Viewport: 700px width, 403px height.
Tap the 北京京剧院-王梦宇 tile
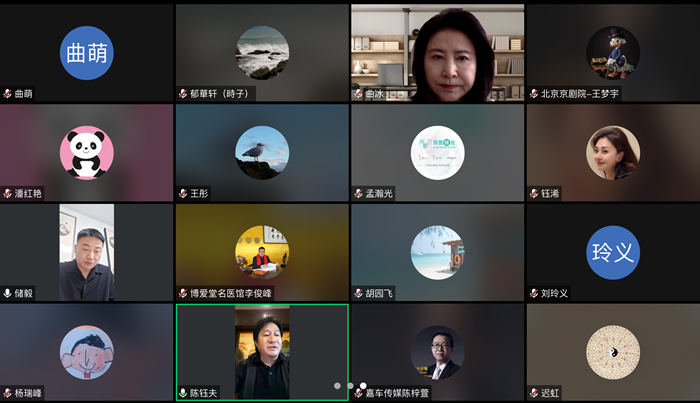(x=612, y=52)
